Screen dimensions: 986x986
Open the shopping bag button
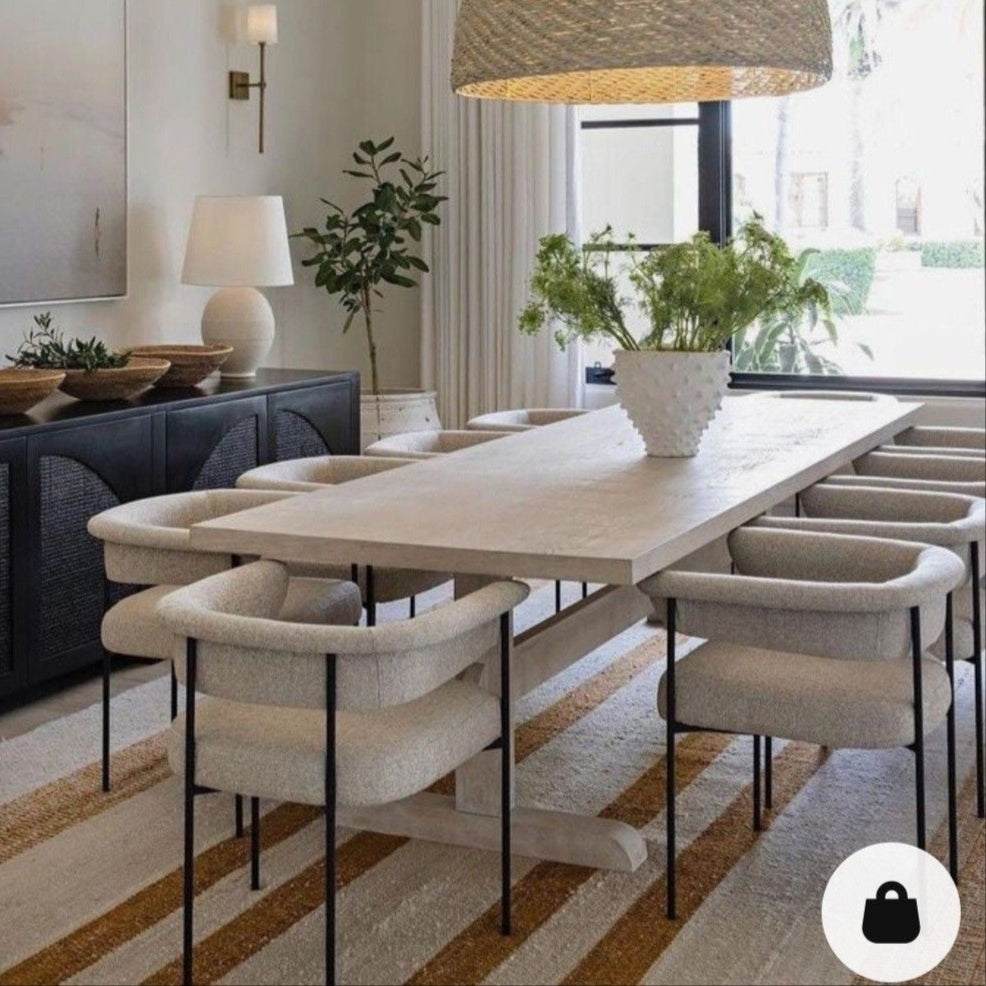click(x=890, y=911)
